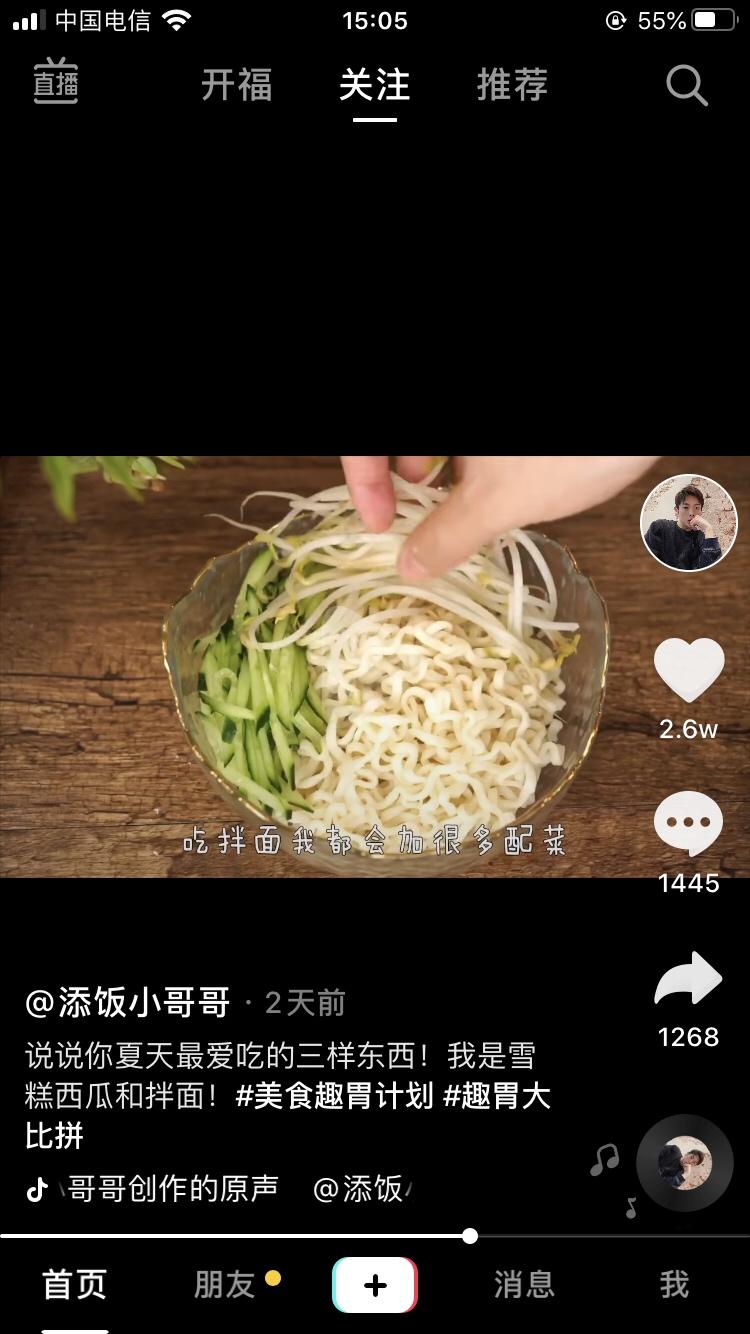Open the spinning music disc
This screenshot has height=1334, width=750.
coord(683,1163)
